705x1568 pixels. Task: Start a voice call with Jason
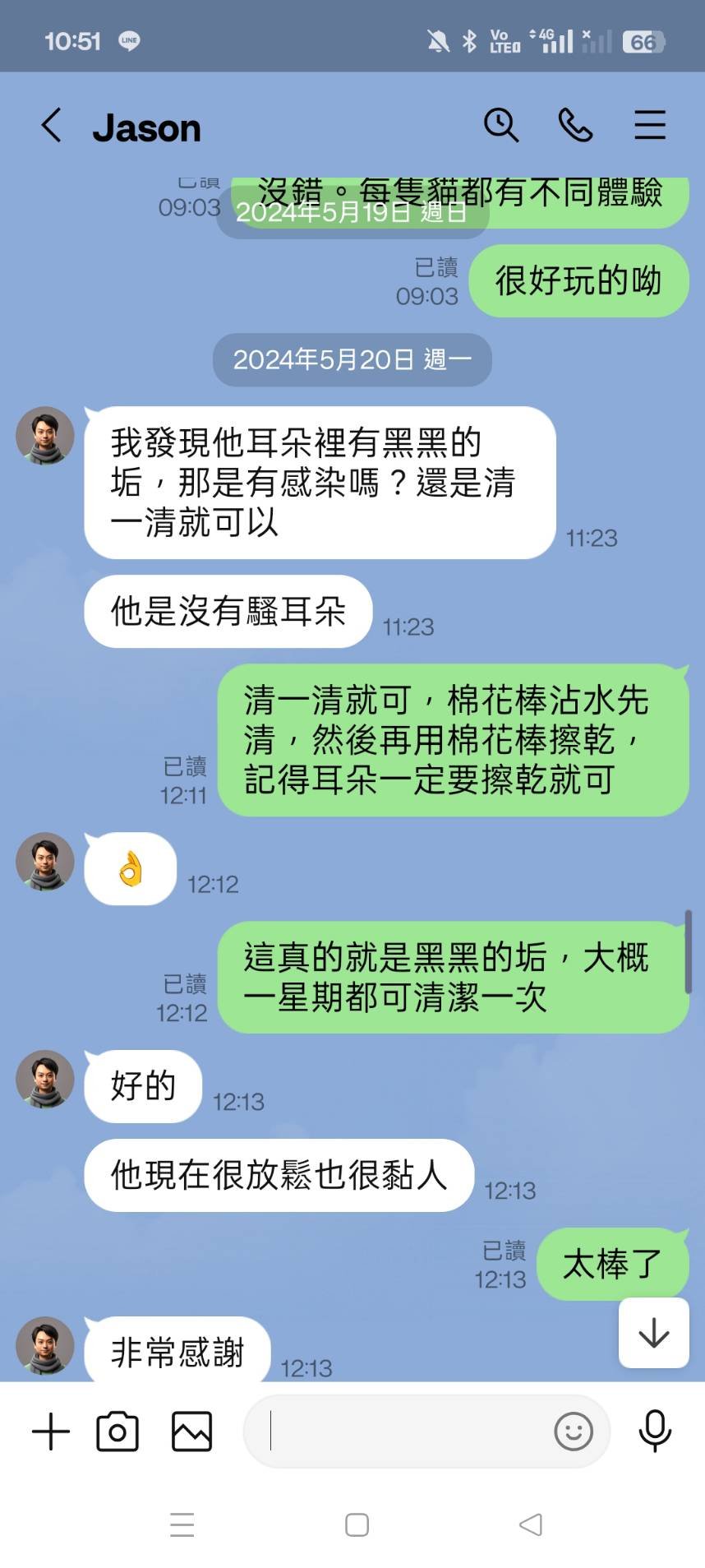(x=575, y=126)
